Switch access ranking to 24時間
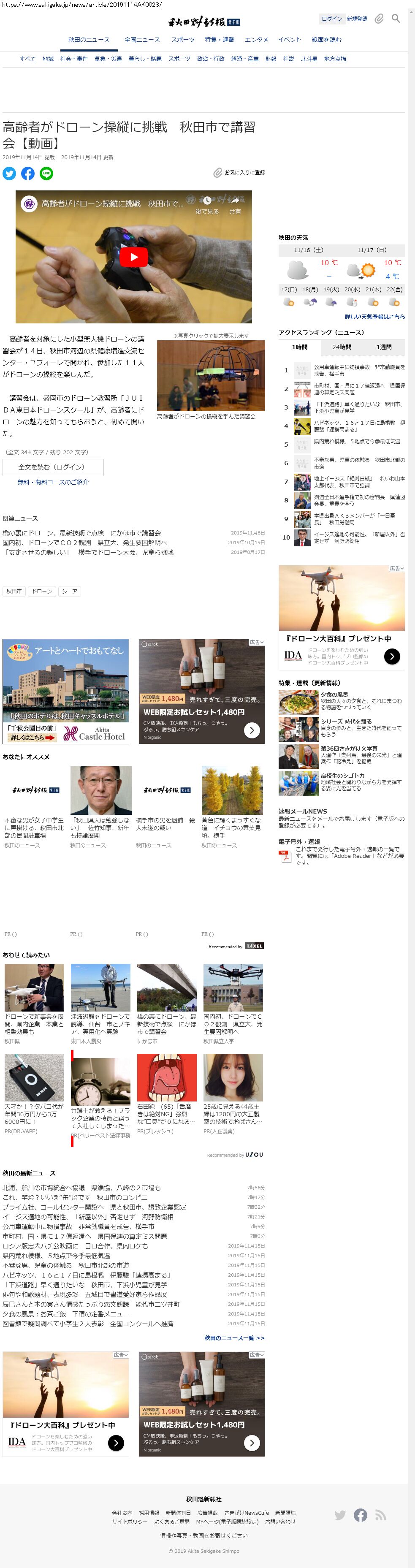This screenshot has height=1568, width=415. click(x=342, y=347)
